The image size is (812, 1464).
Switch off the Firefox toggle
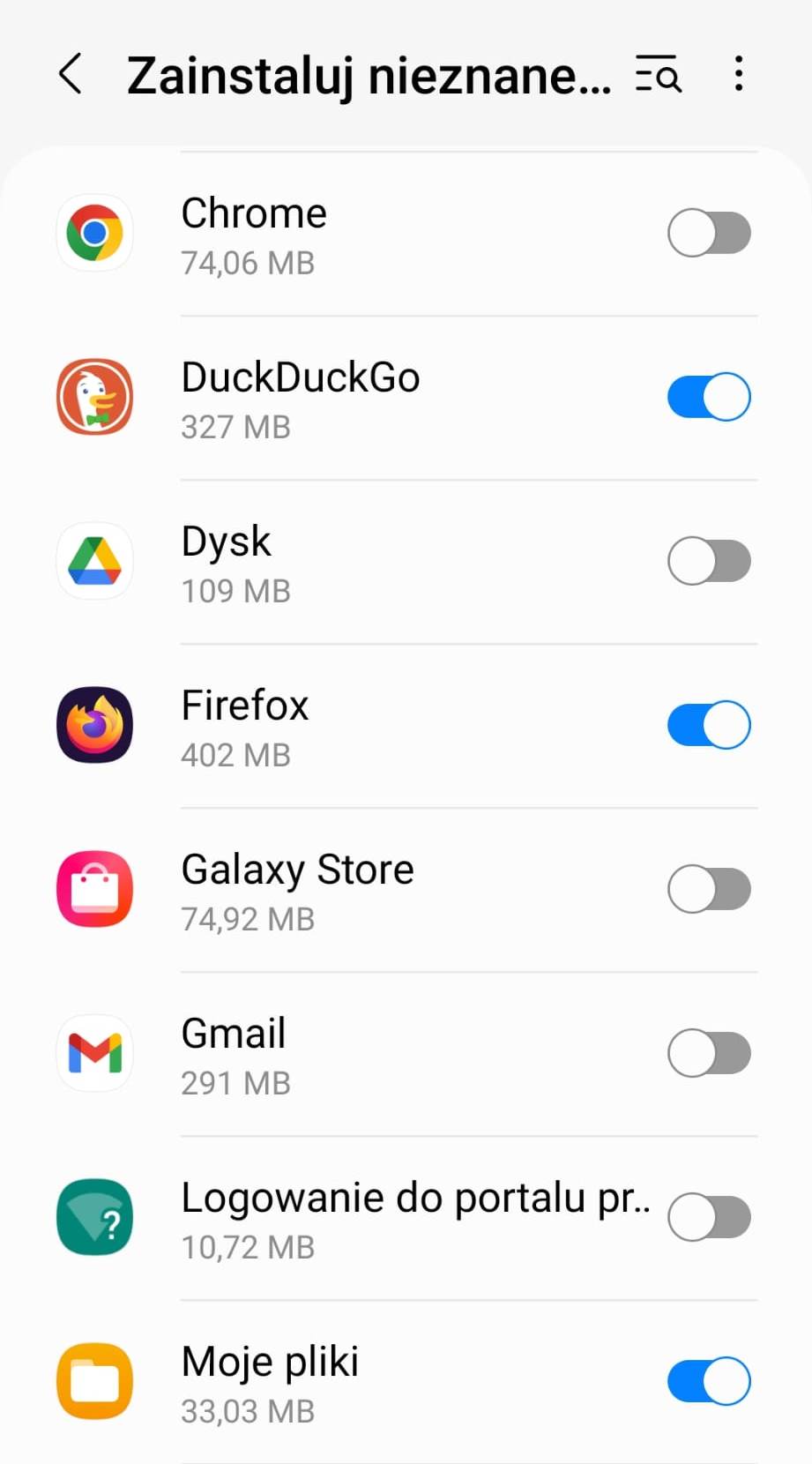(709, 725)
